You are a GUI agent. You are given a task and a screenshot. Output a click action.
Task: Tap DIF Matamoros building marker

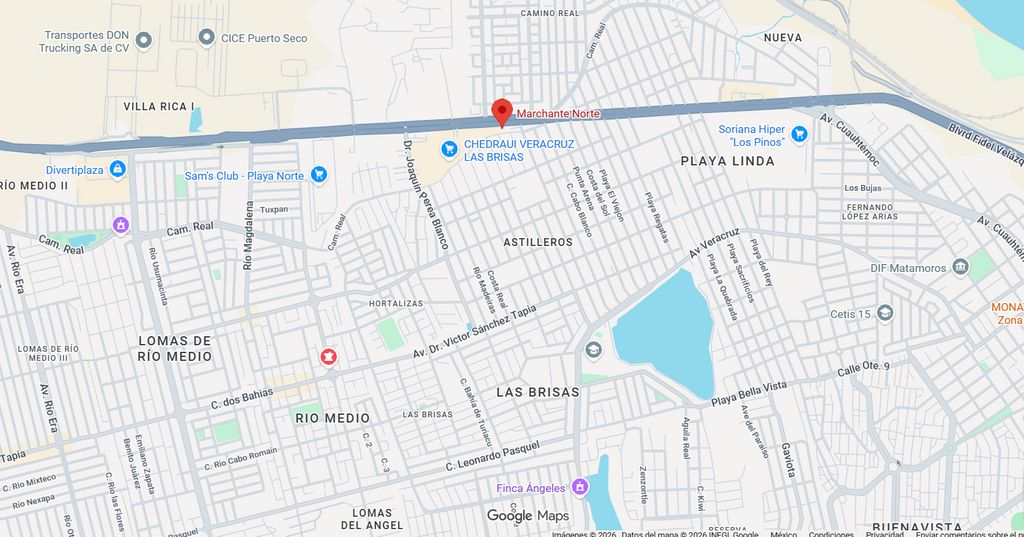[960, 267]
